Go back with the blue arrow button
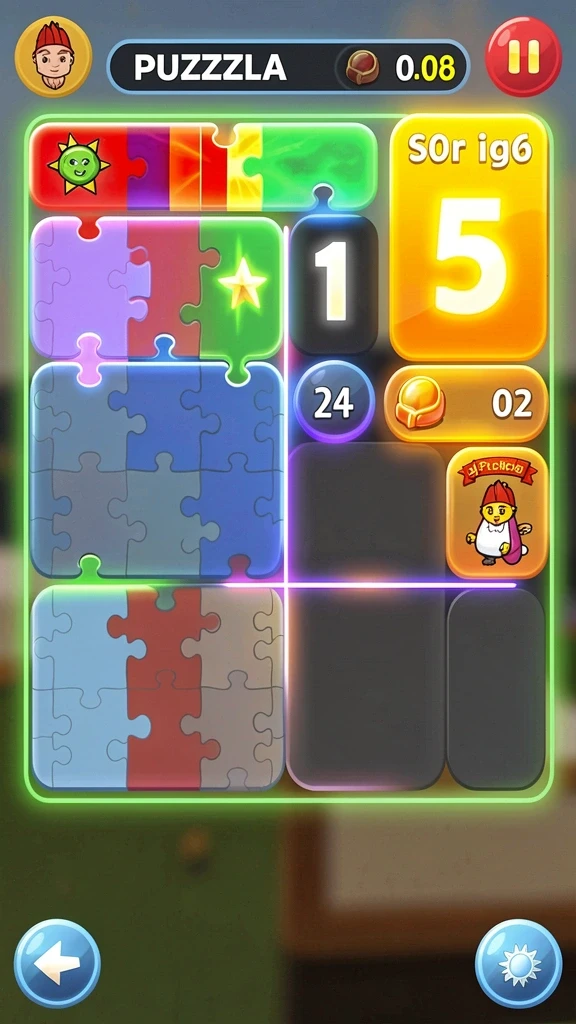Image resolution: width=576 pixels, height=1024 pixels. (57, 963)
